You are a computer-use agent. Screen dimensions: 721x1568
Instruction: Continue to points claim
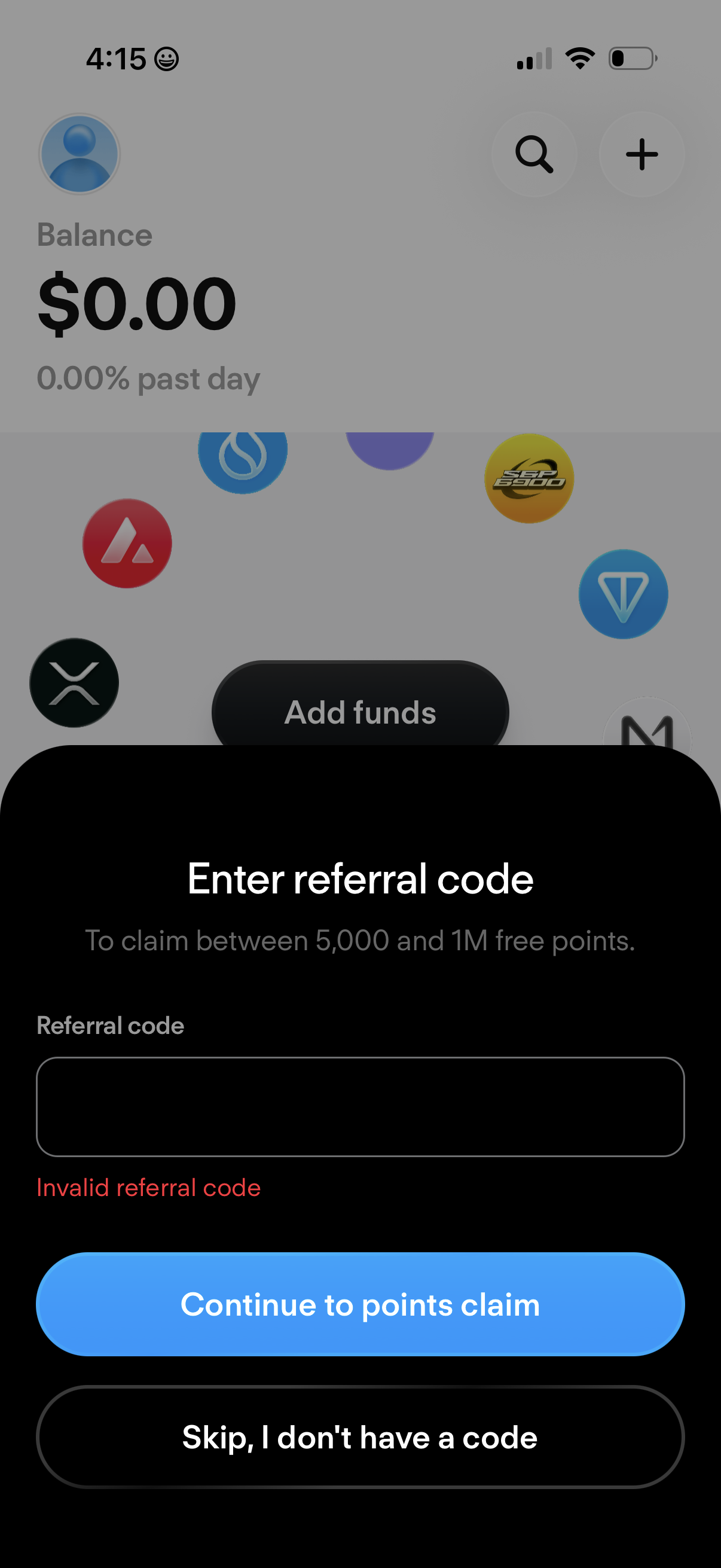tap(360, 1304)
